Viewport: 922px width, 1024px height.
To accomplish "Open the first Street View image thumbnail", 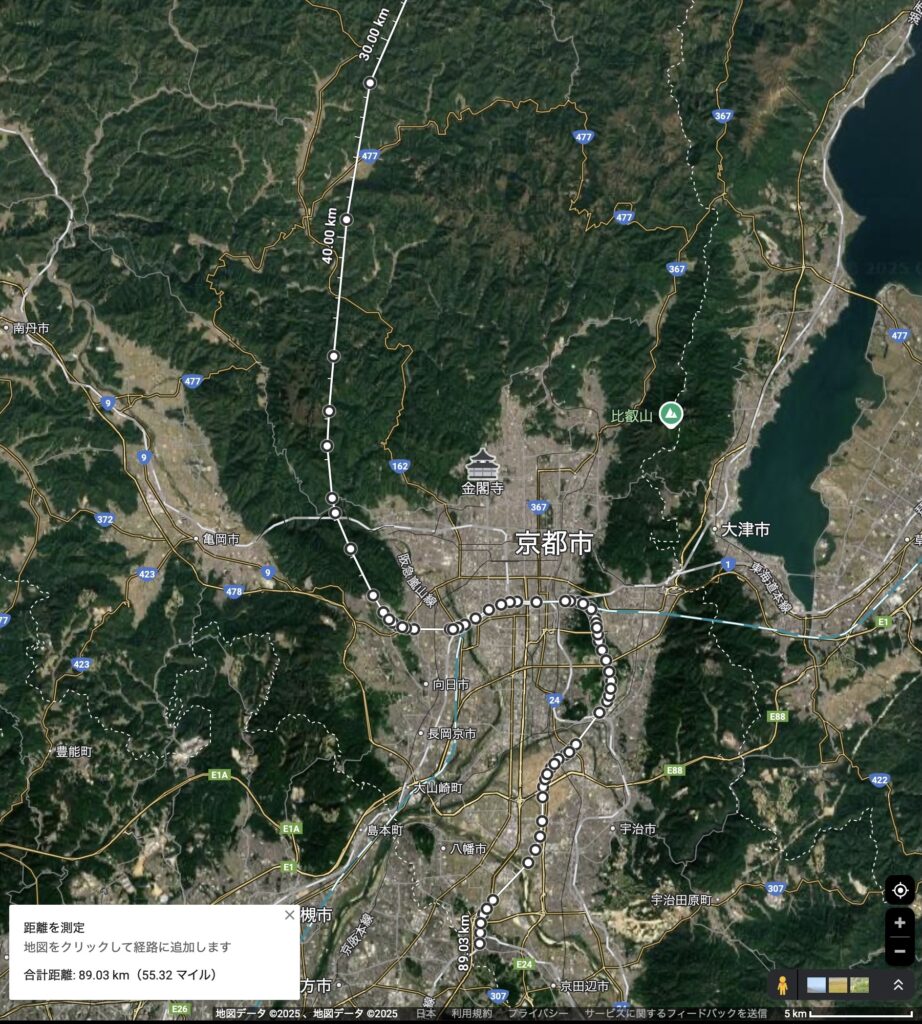I will pos(817,985).
